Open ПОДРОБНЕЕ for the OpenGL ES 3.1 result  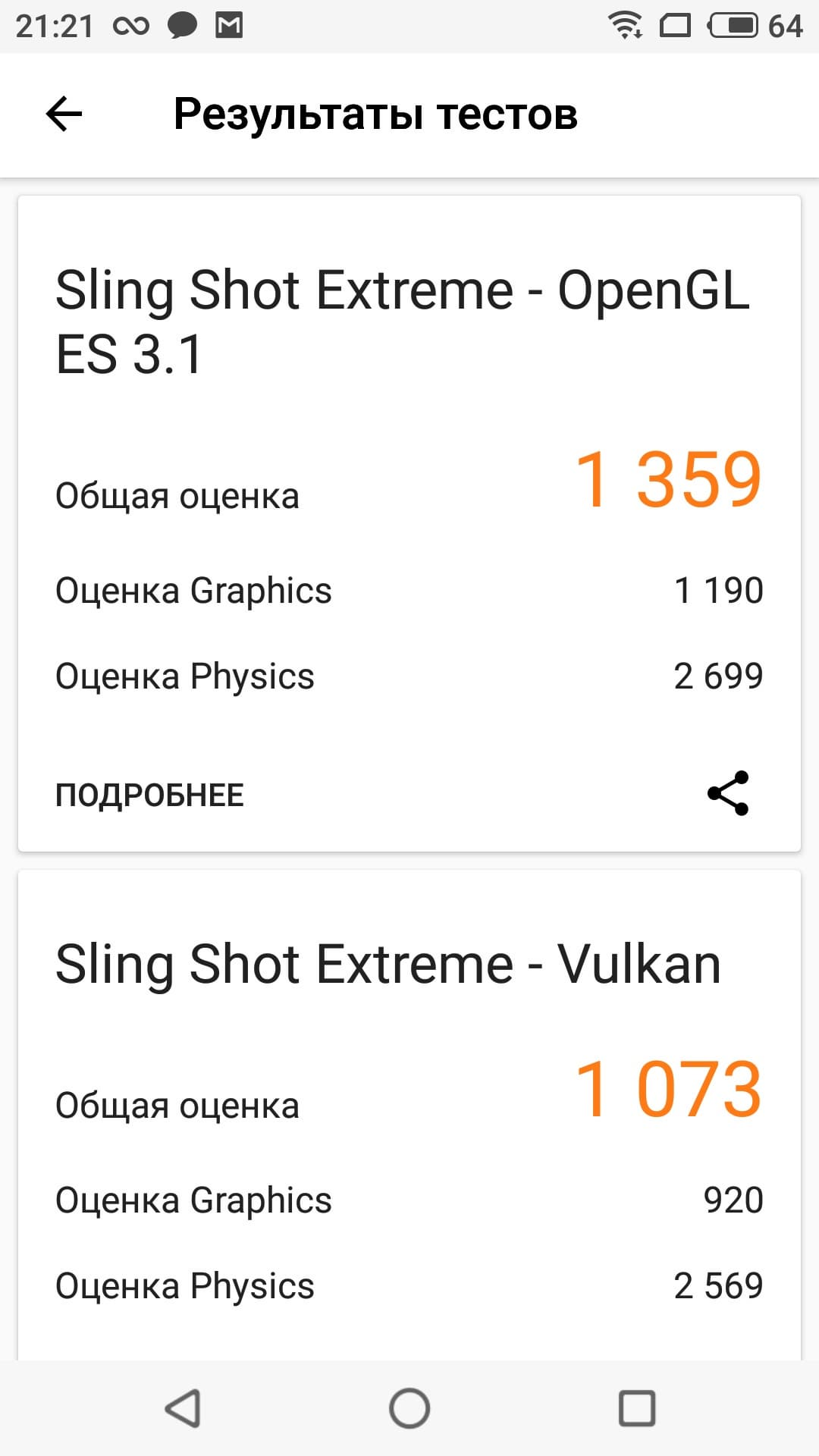149,795
